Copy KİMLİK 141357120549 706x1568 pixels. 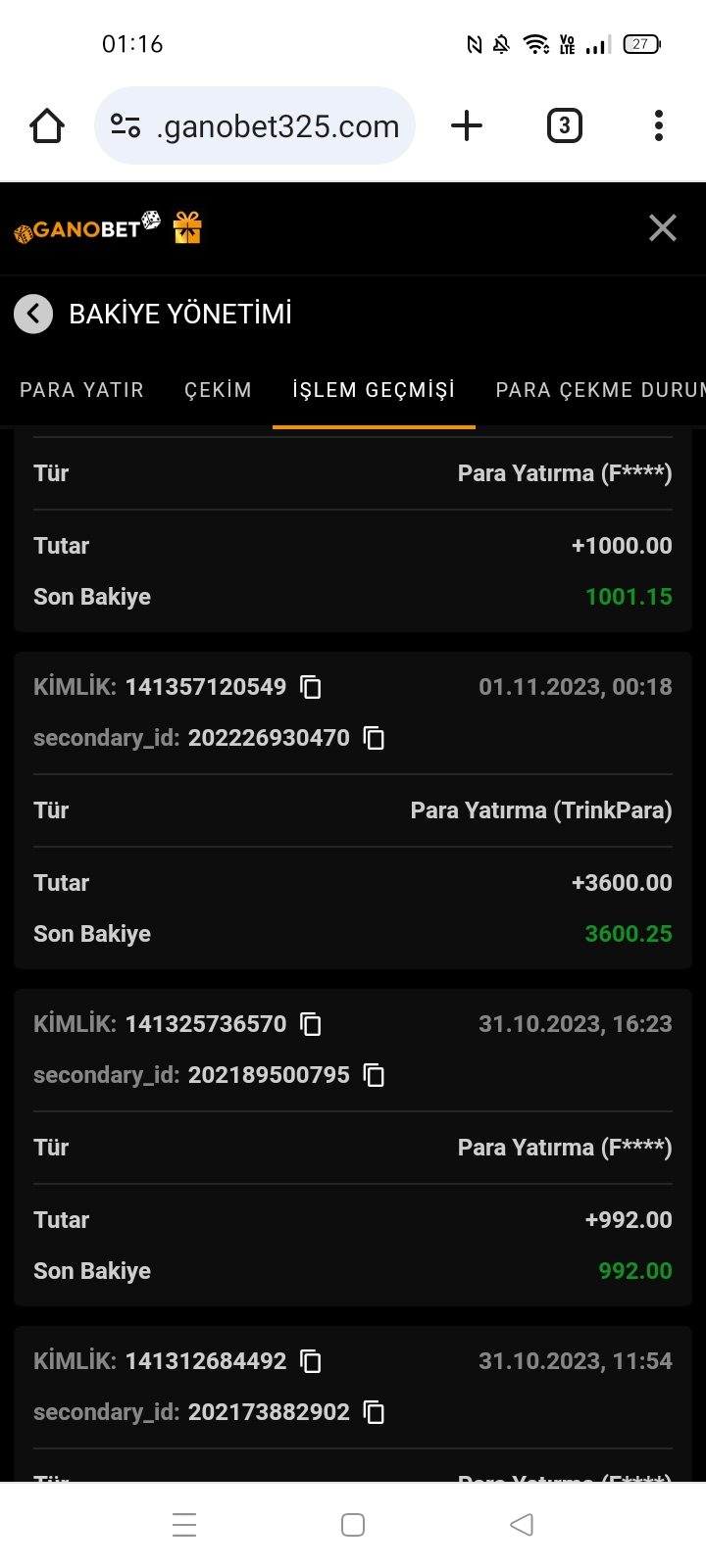coord(311,687)
